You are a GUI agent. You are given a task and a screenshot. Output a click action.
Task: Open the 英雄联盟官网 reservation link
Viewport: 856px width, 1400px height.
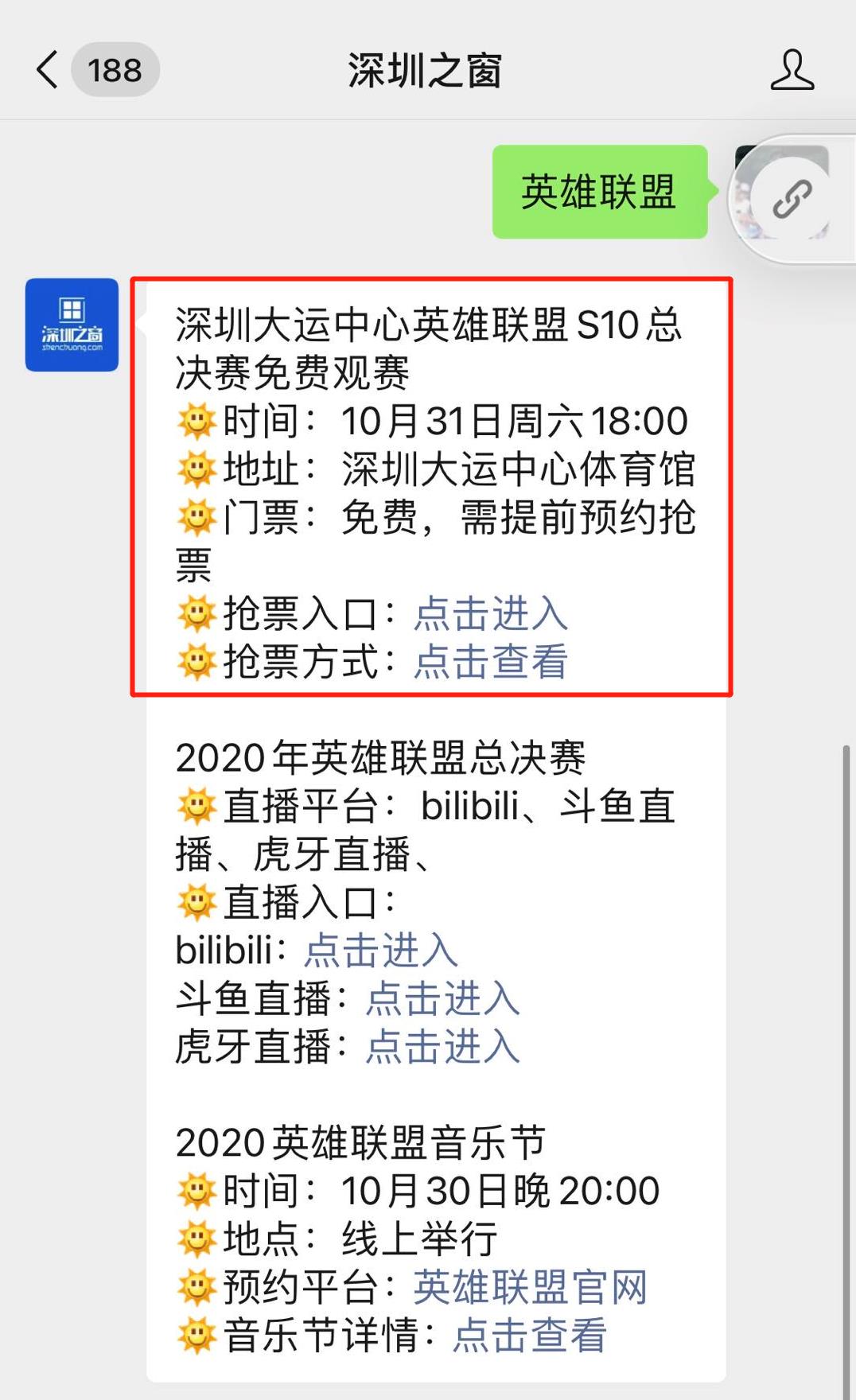click(x=530, y=1287)
